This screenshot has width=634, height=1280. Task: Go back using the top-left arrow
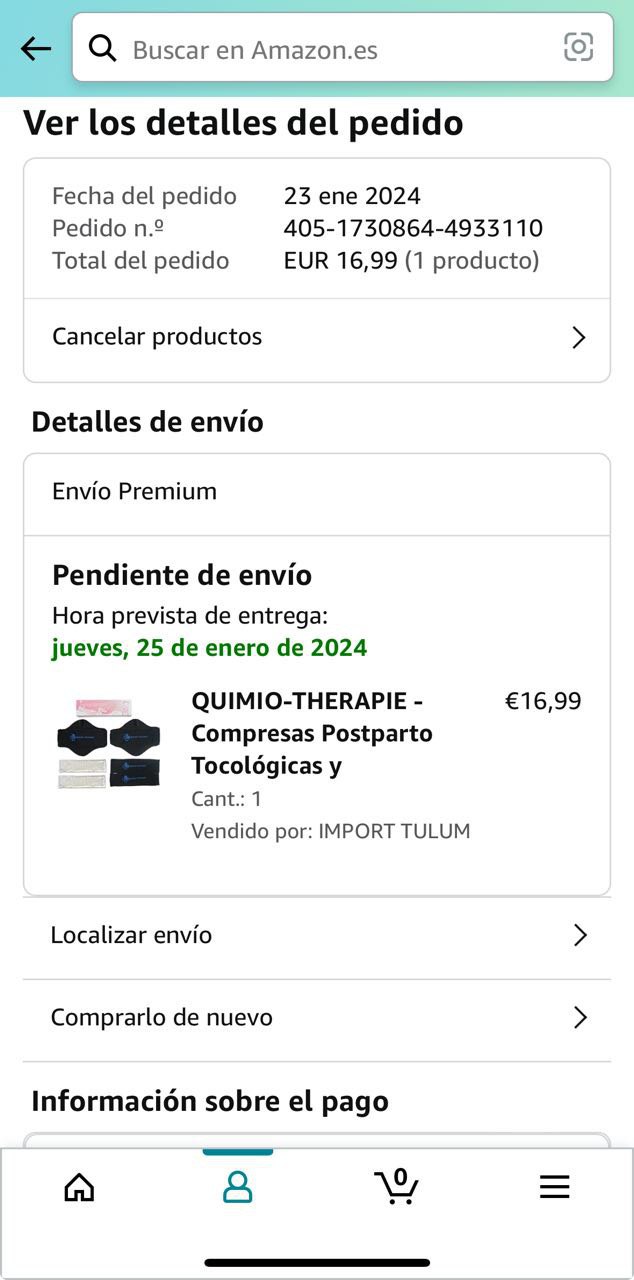click(x=36, y=48)
